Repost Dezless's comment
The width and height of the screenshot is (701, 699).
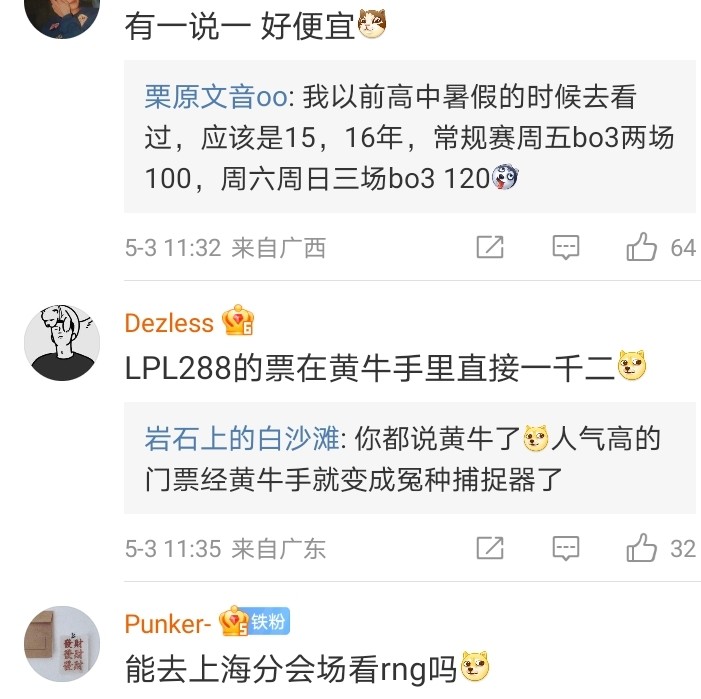490,548
